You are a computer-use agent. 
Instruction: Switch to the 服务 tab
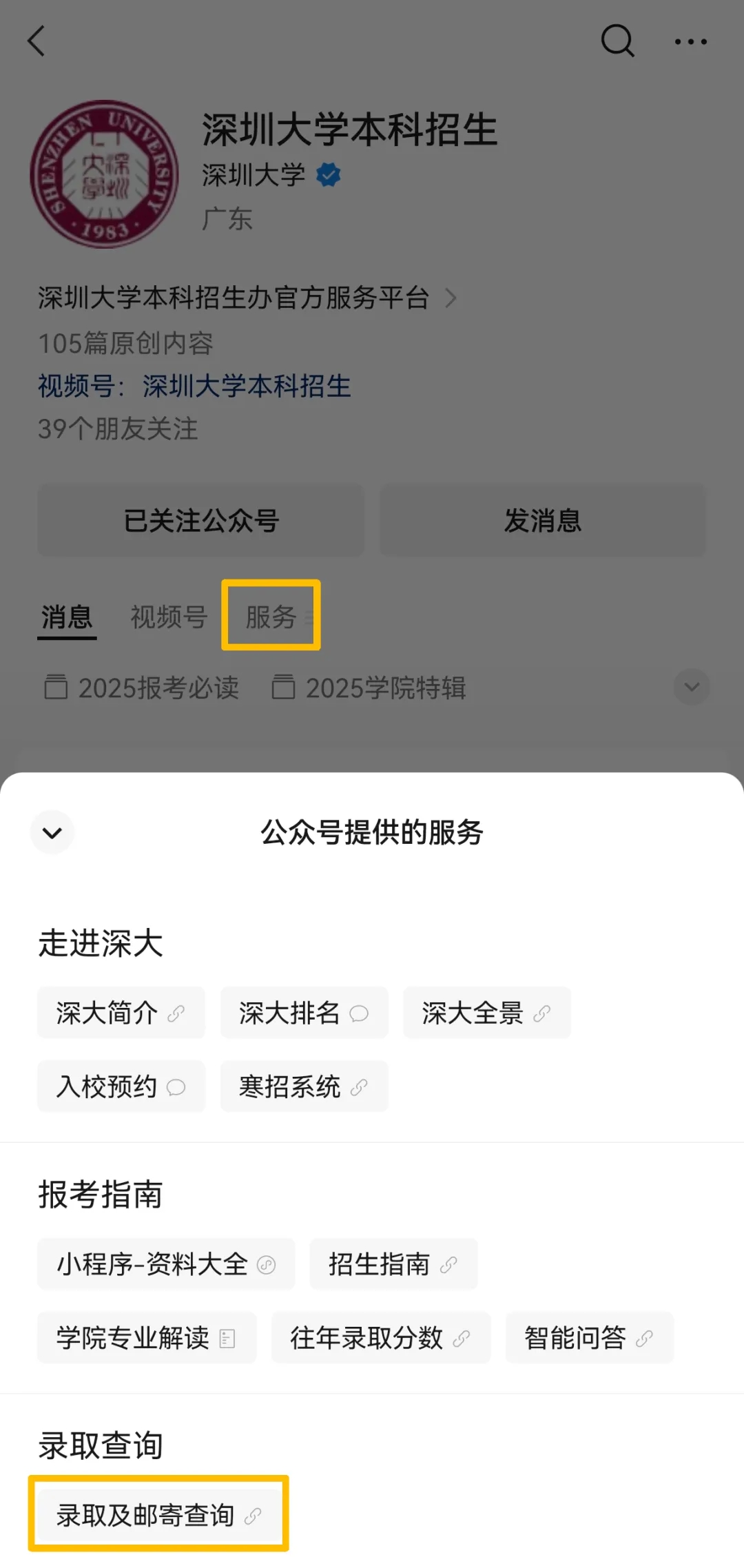[271, 617]
